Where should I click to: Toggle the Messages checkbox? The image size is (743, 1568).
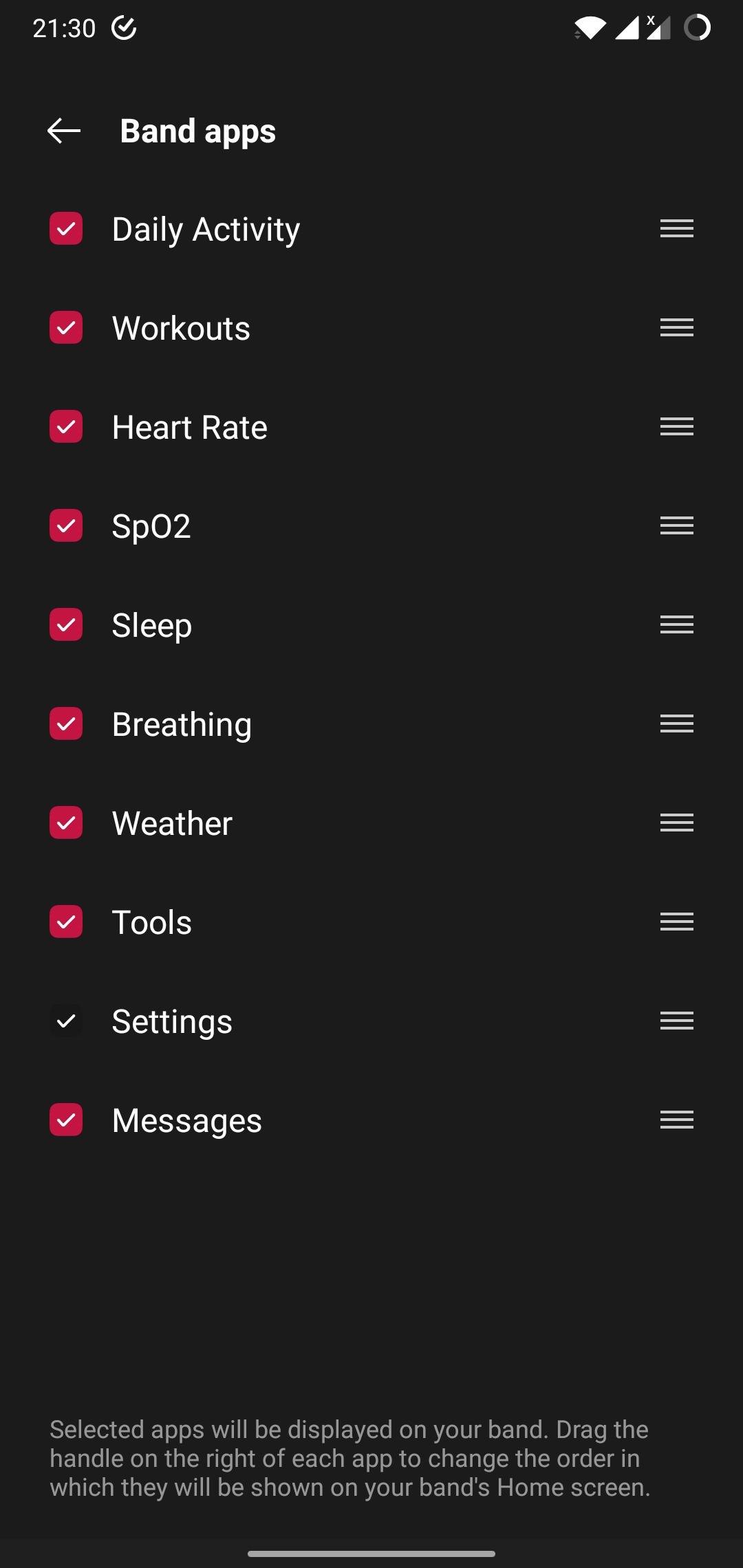click(66, 1120)
